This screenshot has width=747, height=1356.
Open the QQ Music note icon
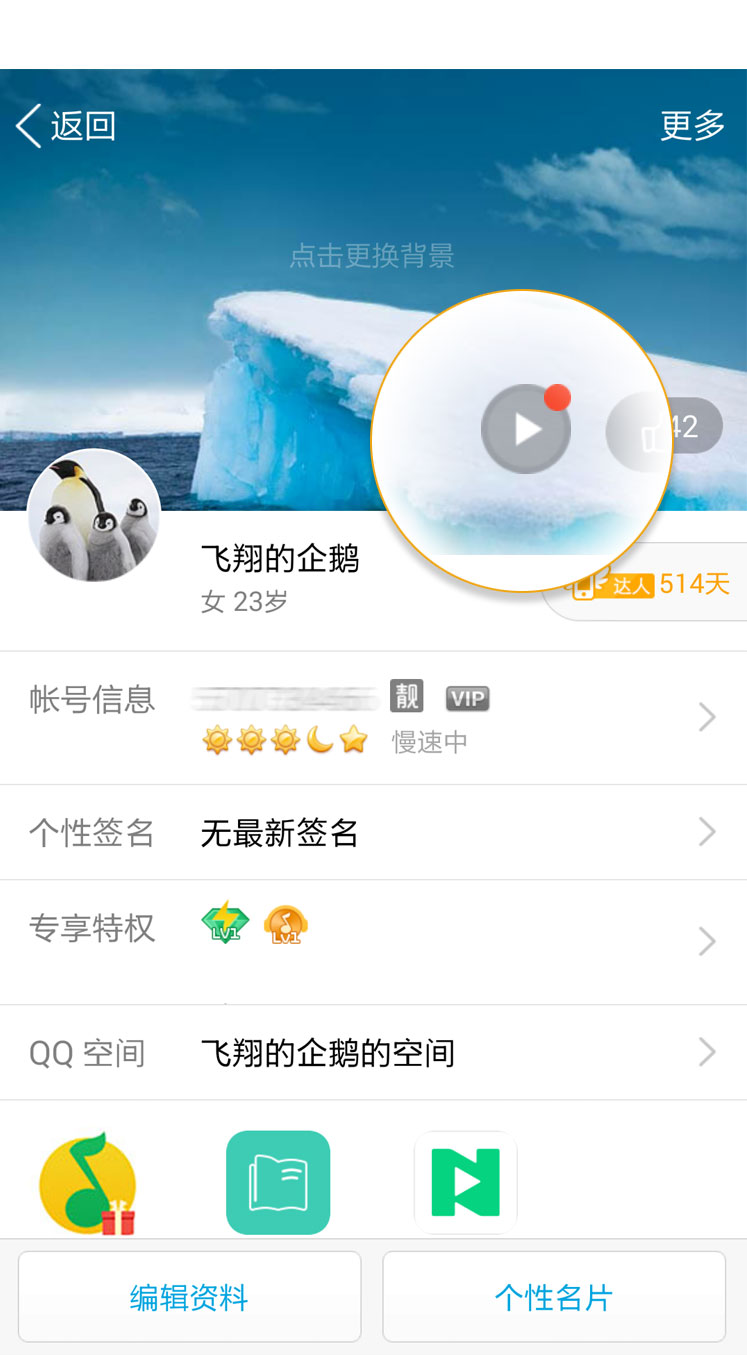88,1183
